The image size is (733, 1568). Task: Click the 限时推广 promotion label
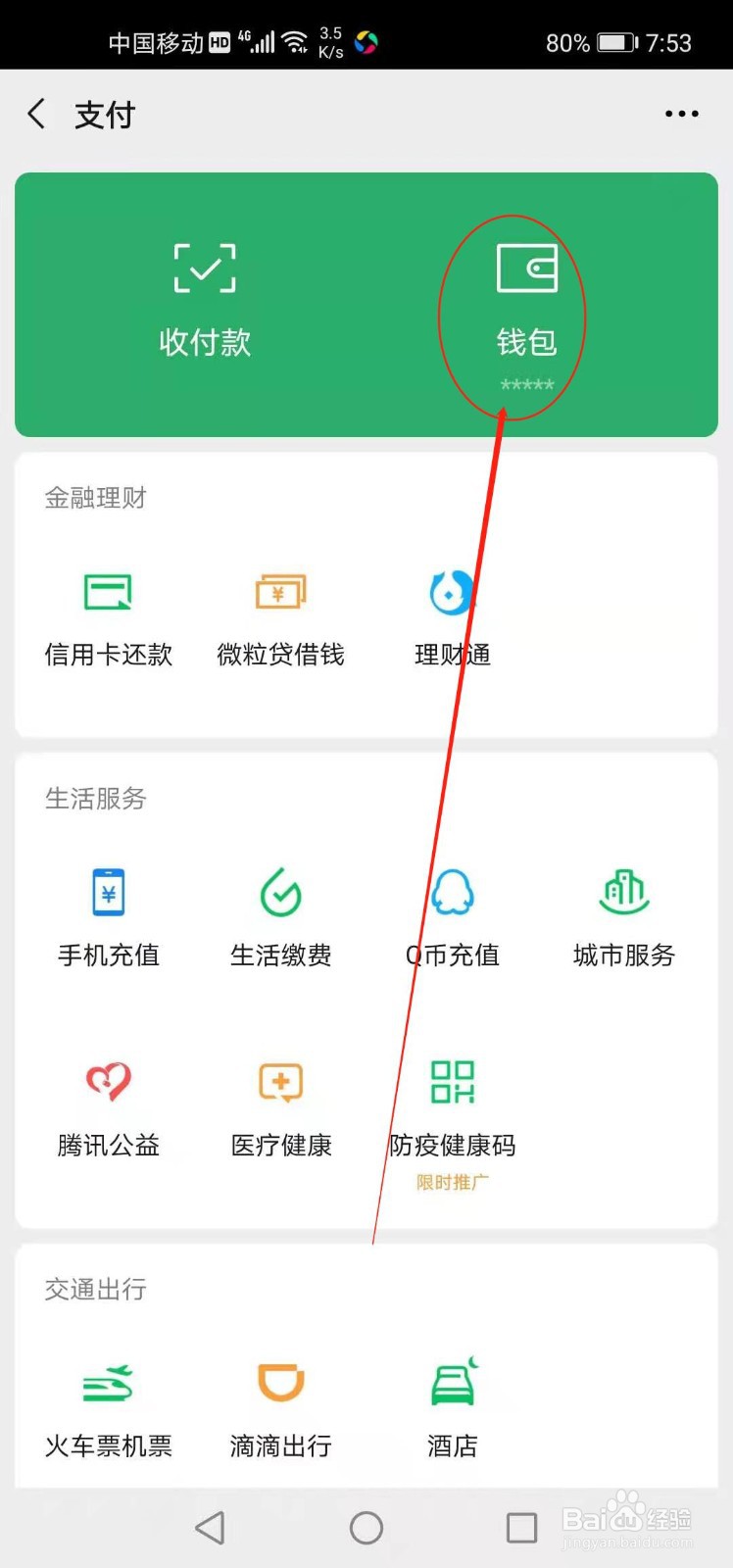(x=451, y=1183)
